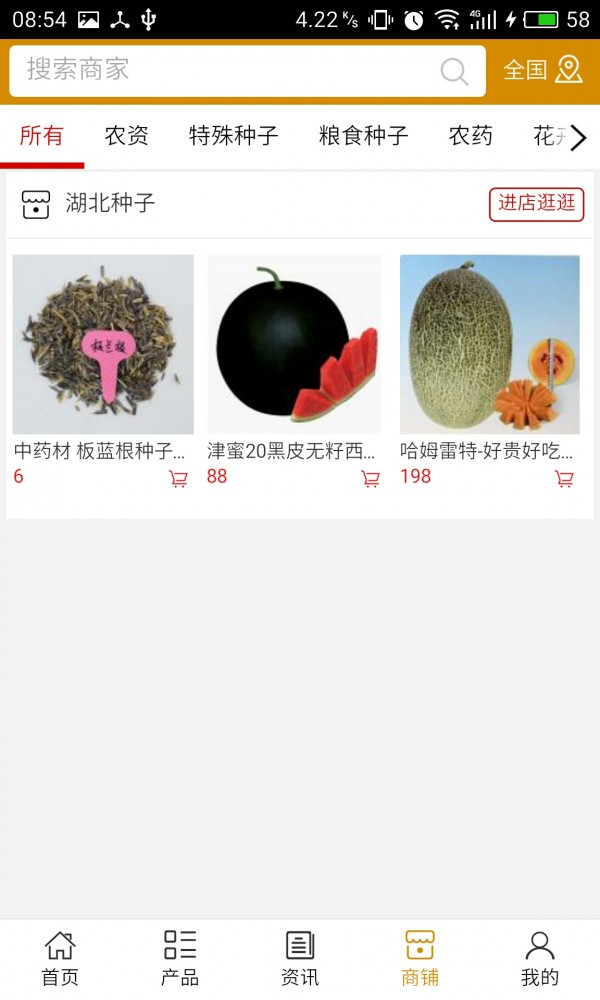Open the 中药材 板蓝根种子 product

[103, 345]
